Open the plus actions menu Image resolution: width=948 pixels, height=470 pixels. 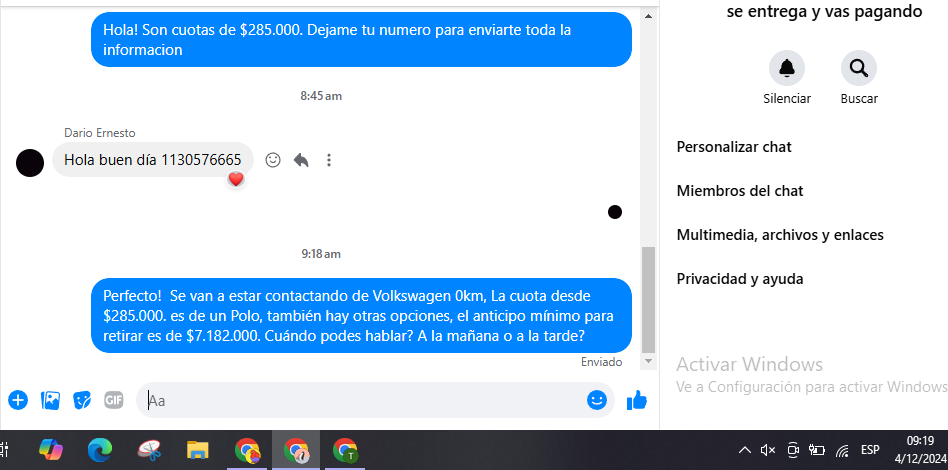(18, 400)
